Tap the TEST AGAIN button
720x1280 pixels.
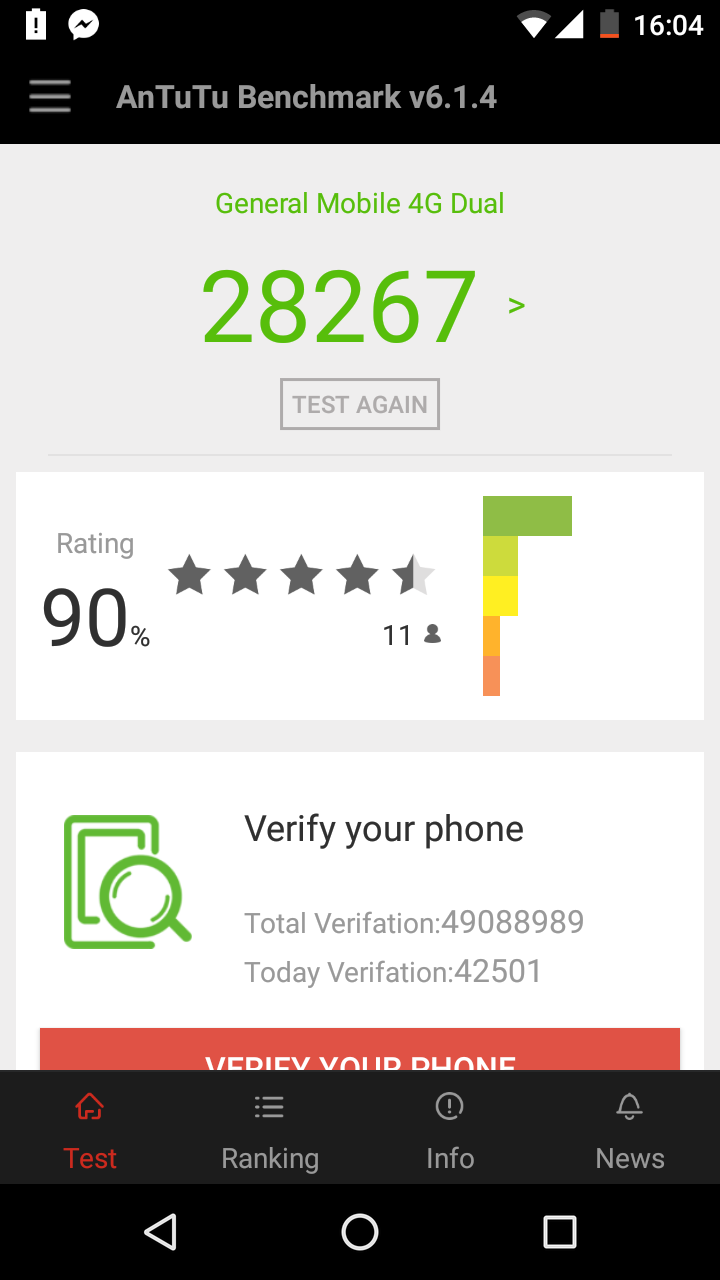[360, 404]
